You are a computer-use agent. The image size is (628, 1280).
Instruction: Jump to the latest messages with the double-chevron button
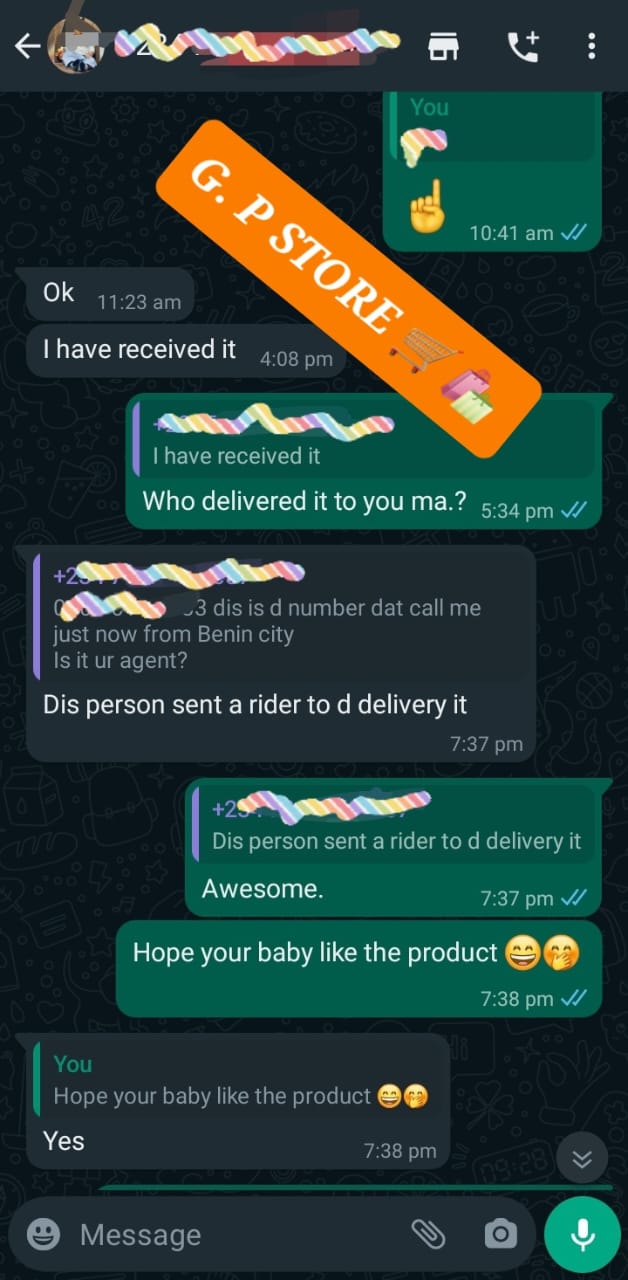coord(582,1160)
